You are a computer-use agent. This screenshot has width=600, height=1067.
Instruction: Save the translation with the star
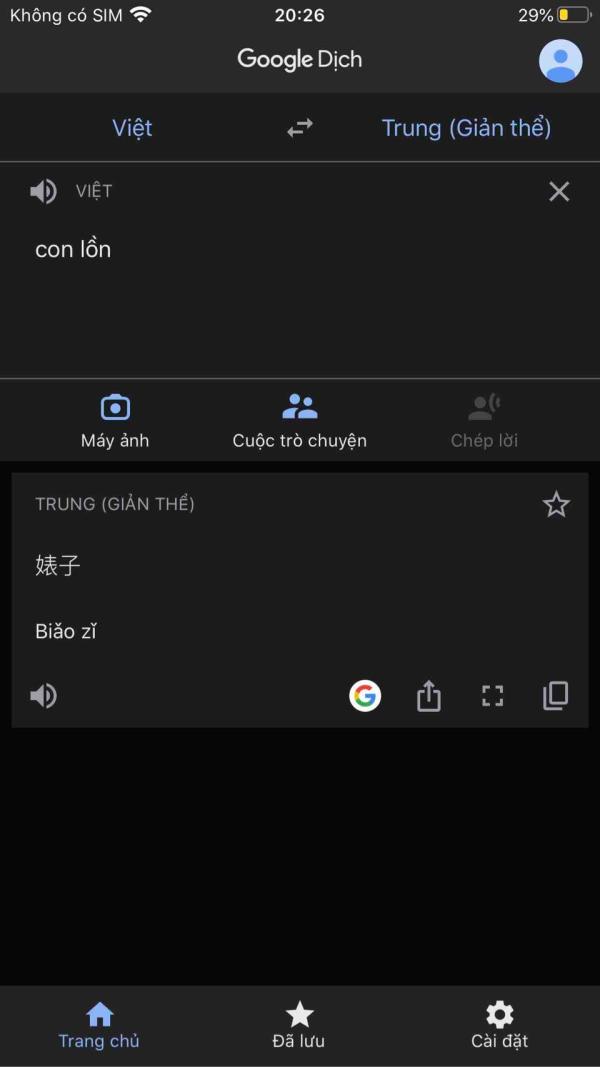point(556,505)
